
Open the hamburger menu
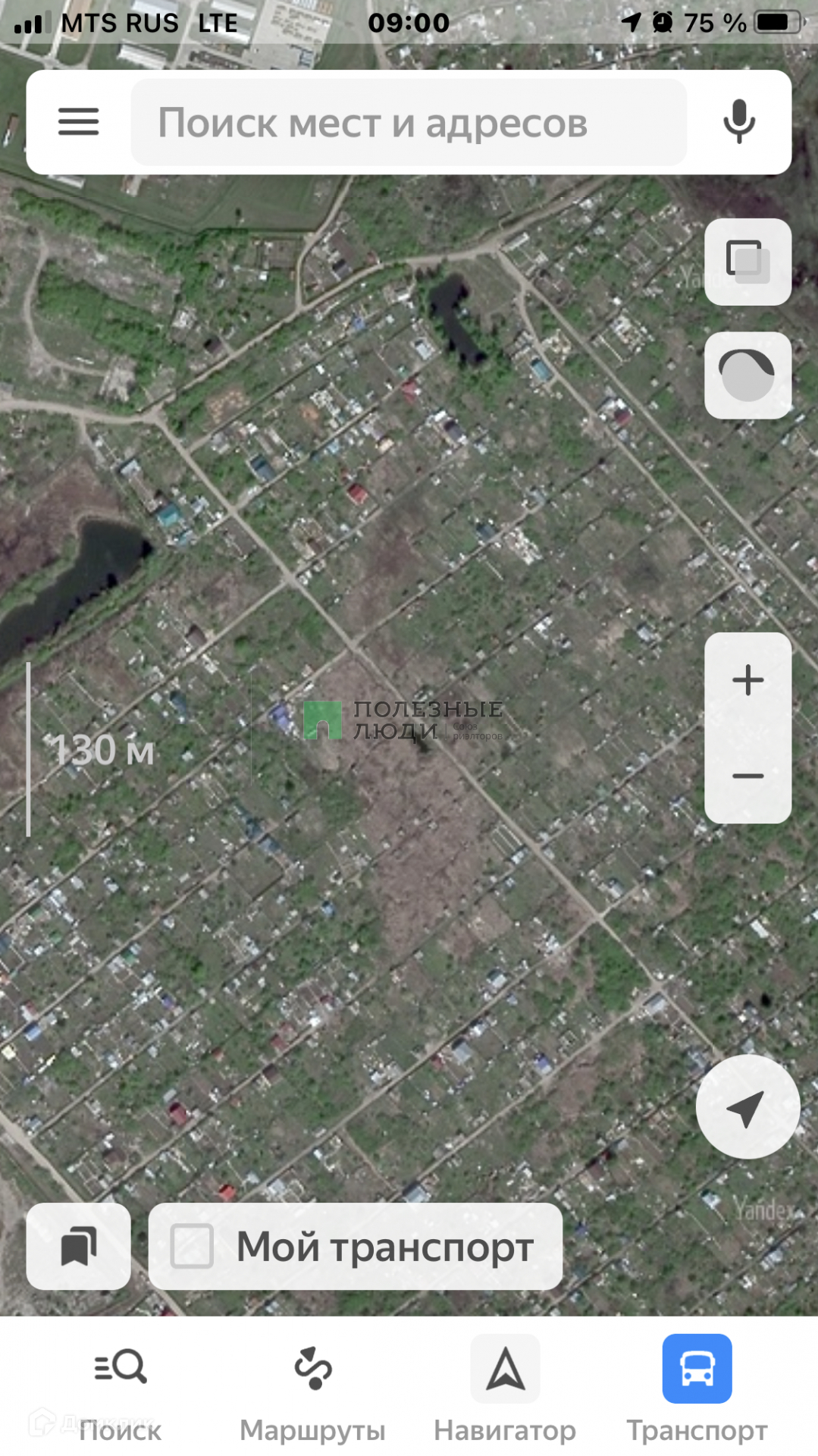tap(79, 122)
